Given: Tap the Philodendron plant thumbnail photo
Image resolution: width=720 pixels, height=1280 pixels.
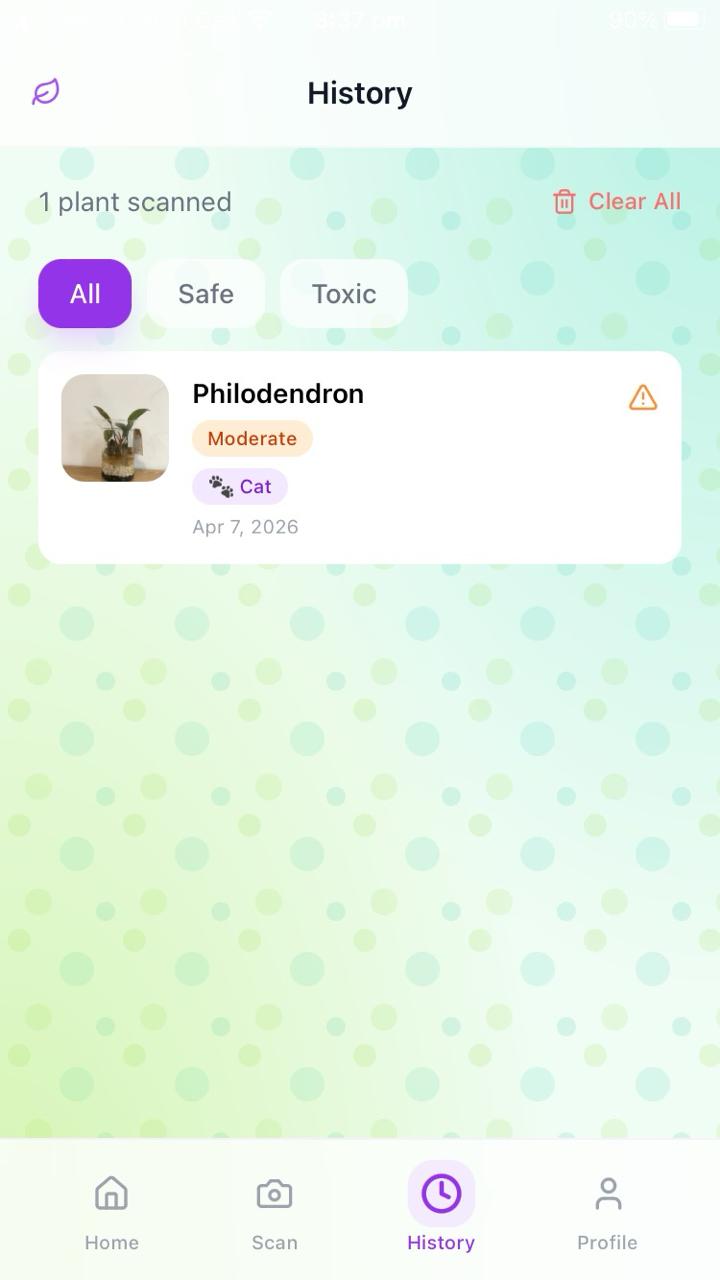Looking at the screenshot, I should pyautogui.click(x=114, y=428).
